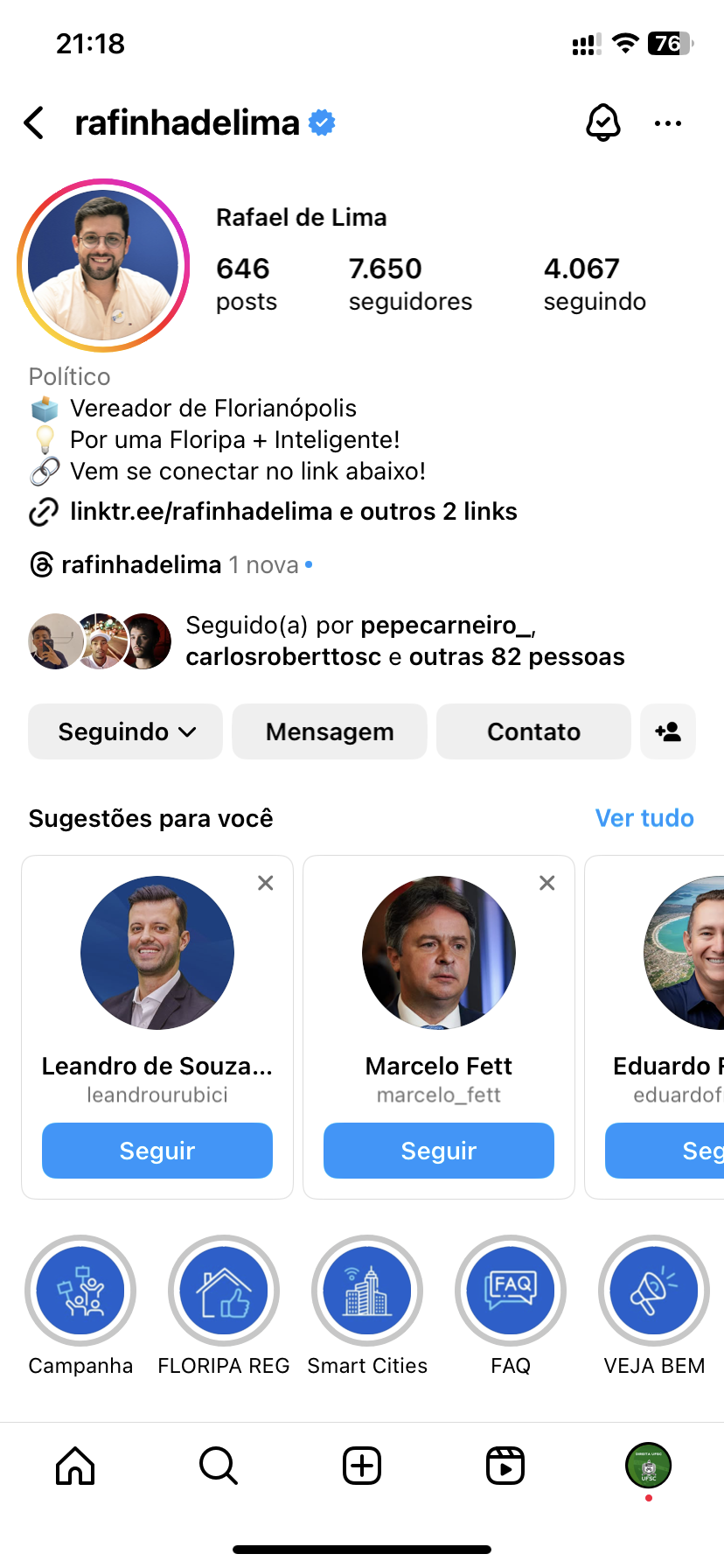Viewport: 724px width, 1568px height.
Task: Open rafinhadelima's Threads profile
Action: (140, 565)
